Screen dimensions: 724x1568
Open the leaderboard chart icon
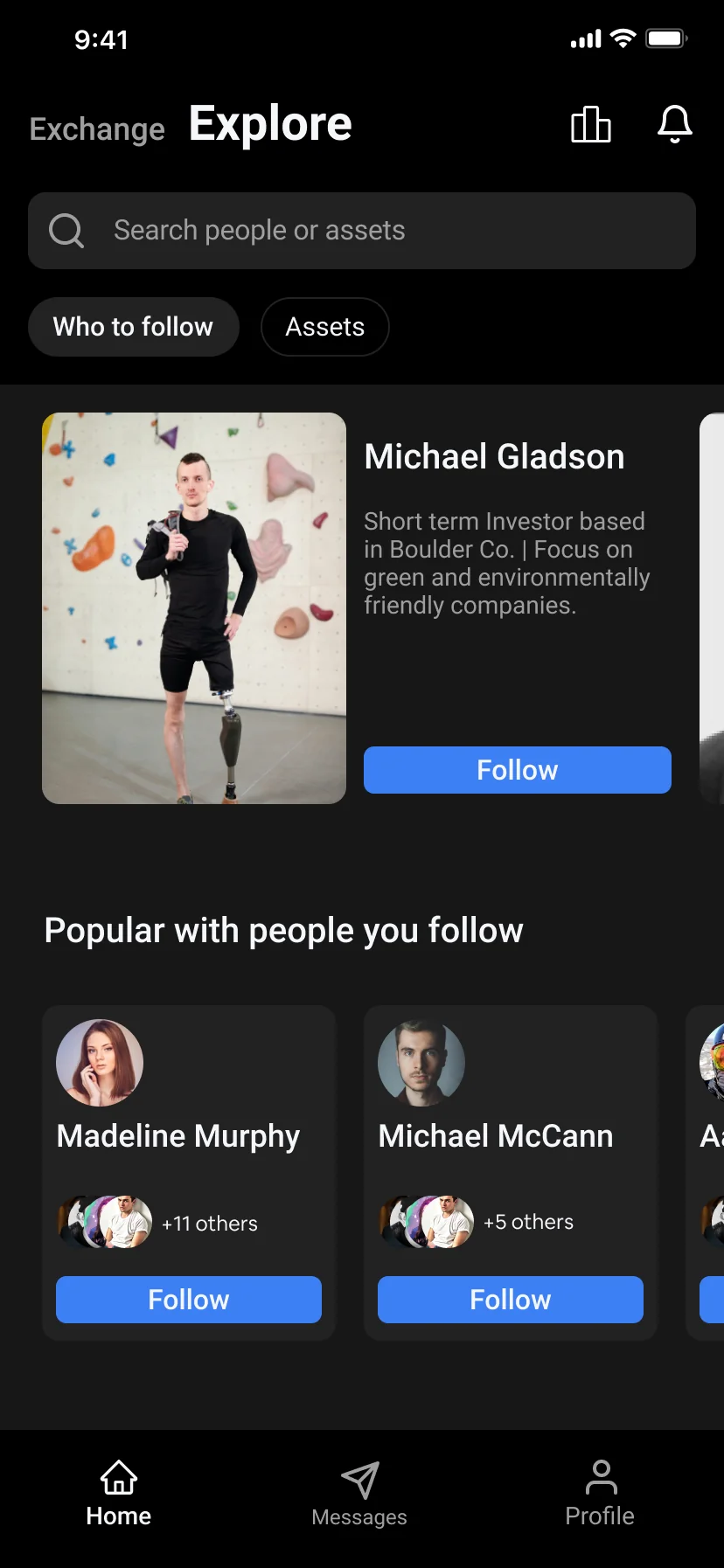click(x=590, y=124)
